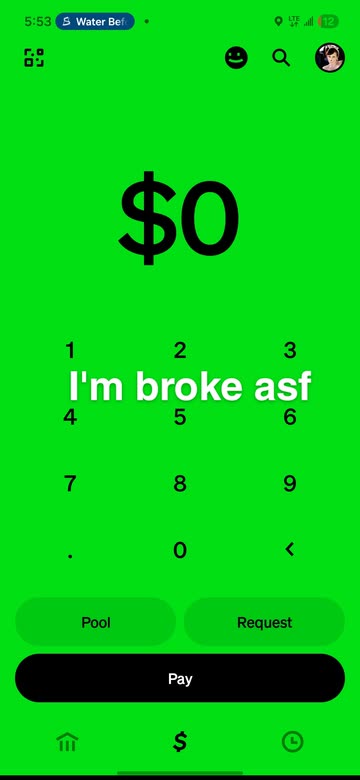Open the QR code scanner
The height and width of the screenshot is (780, 360).
pyautogui.click(x=34, y=58)
